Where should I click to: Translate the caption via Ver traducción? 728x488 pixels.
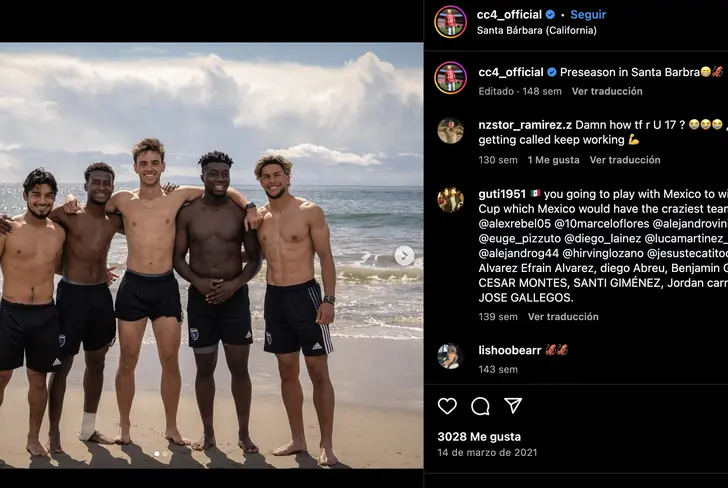tap(607, 91)
